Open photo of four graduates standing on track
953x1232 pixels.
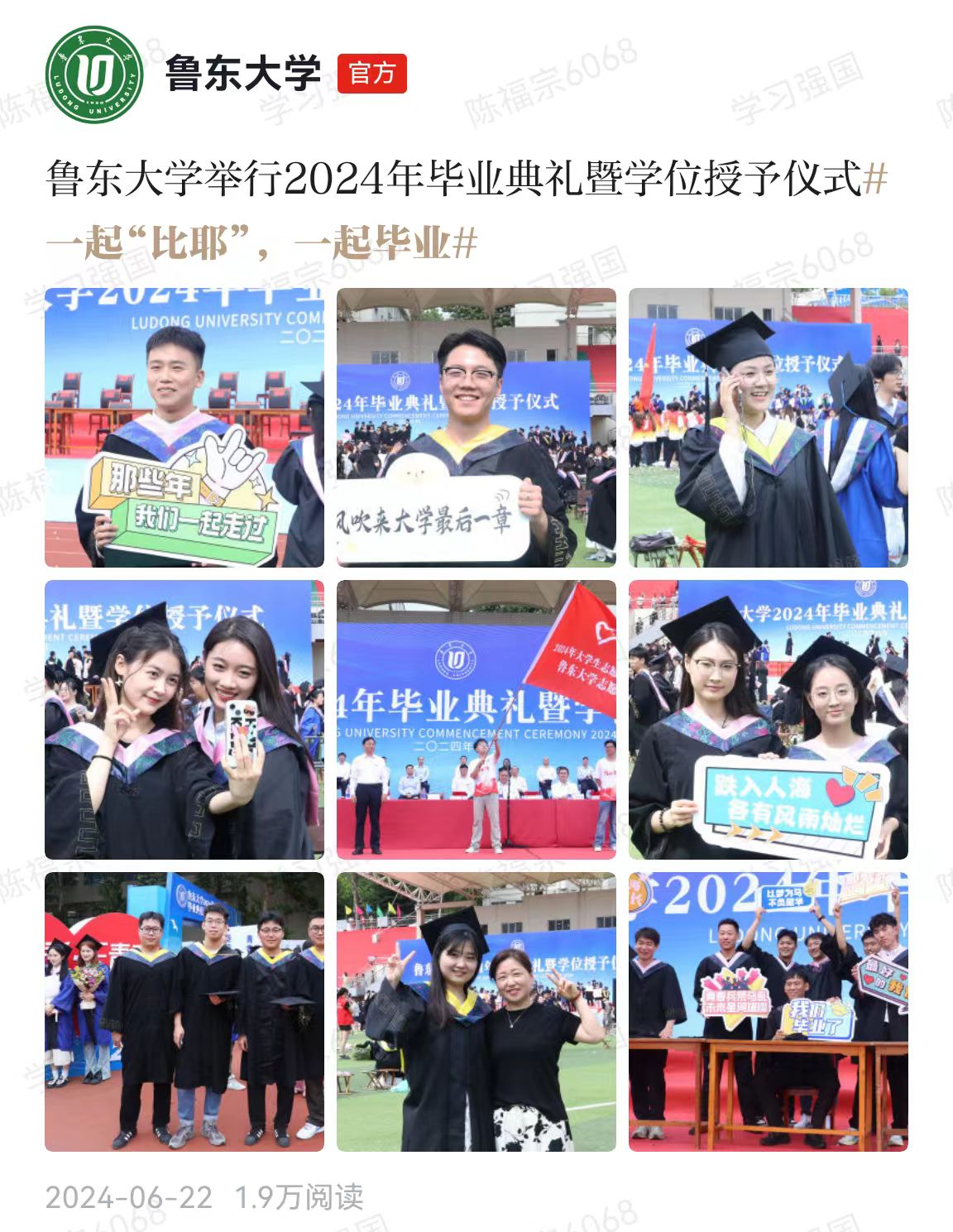(x=184, y=1011)
